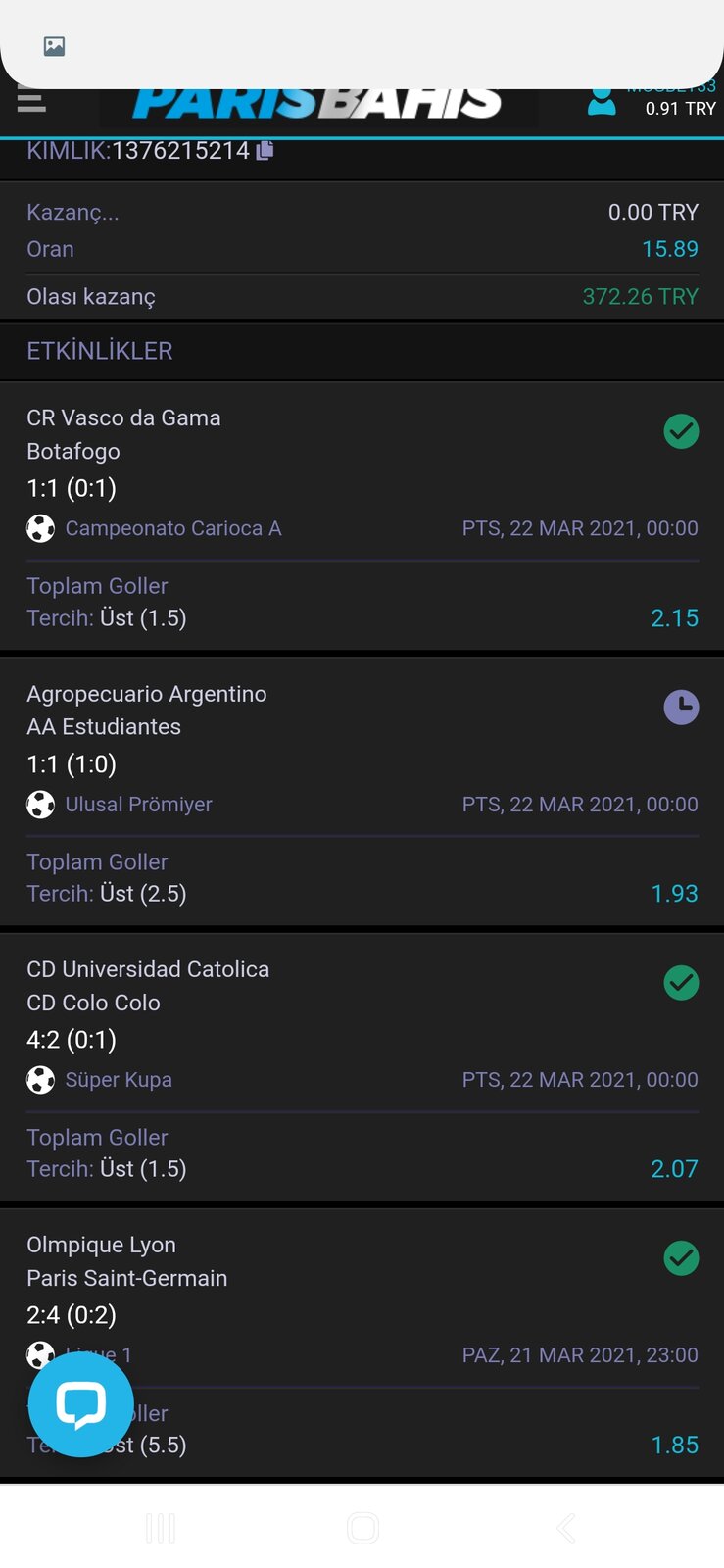The height and width of the screenshot is (1568, 724).
Task: Open the hamburger drawer menu
Action: [x=31, y=99]
